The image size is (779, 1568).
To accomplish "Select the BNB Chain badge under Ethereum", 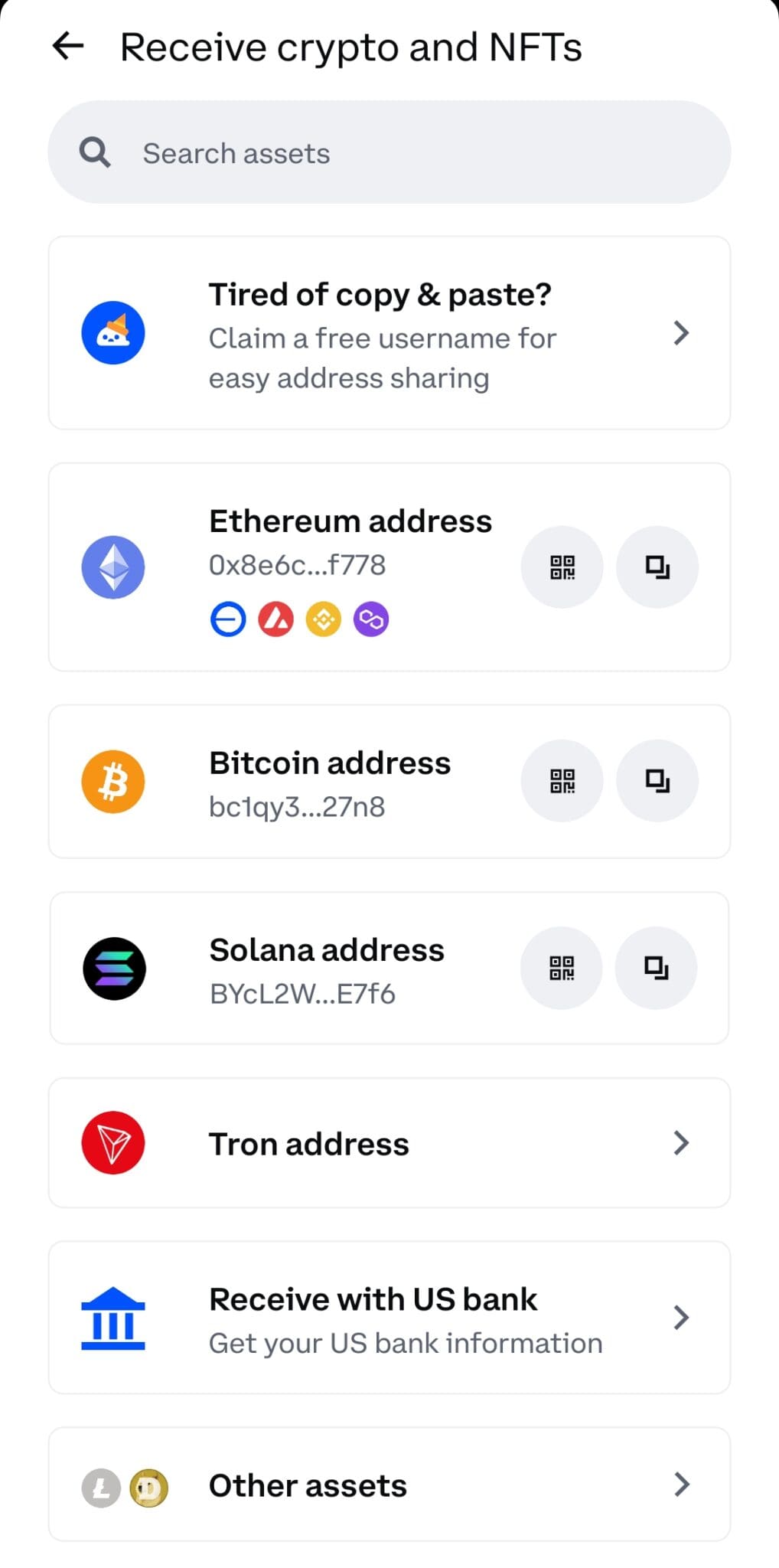I will click(323, 619).
